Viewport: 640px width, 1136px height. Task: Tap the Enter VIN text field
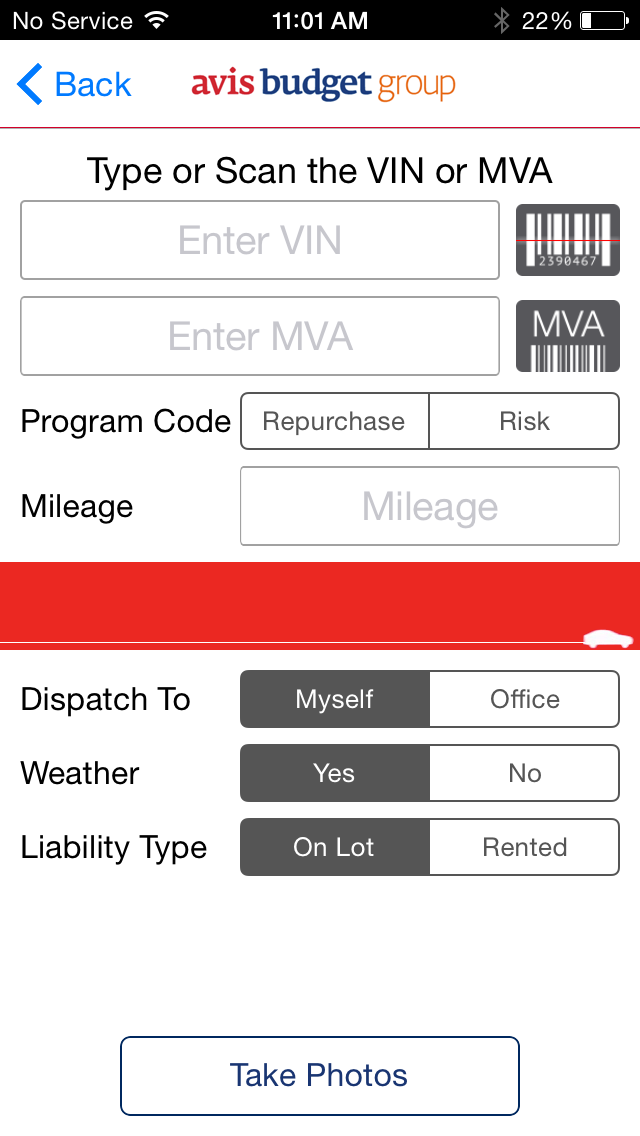tap(259, 240)
